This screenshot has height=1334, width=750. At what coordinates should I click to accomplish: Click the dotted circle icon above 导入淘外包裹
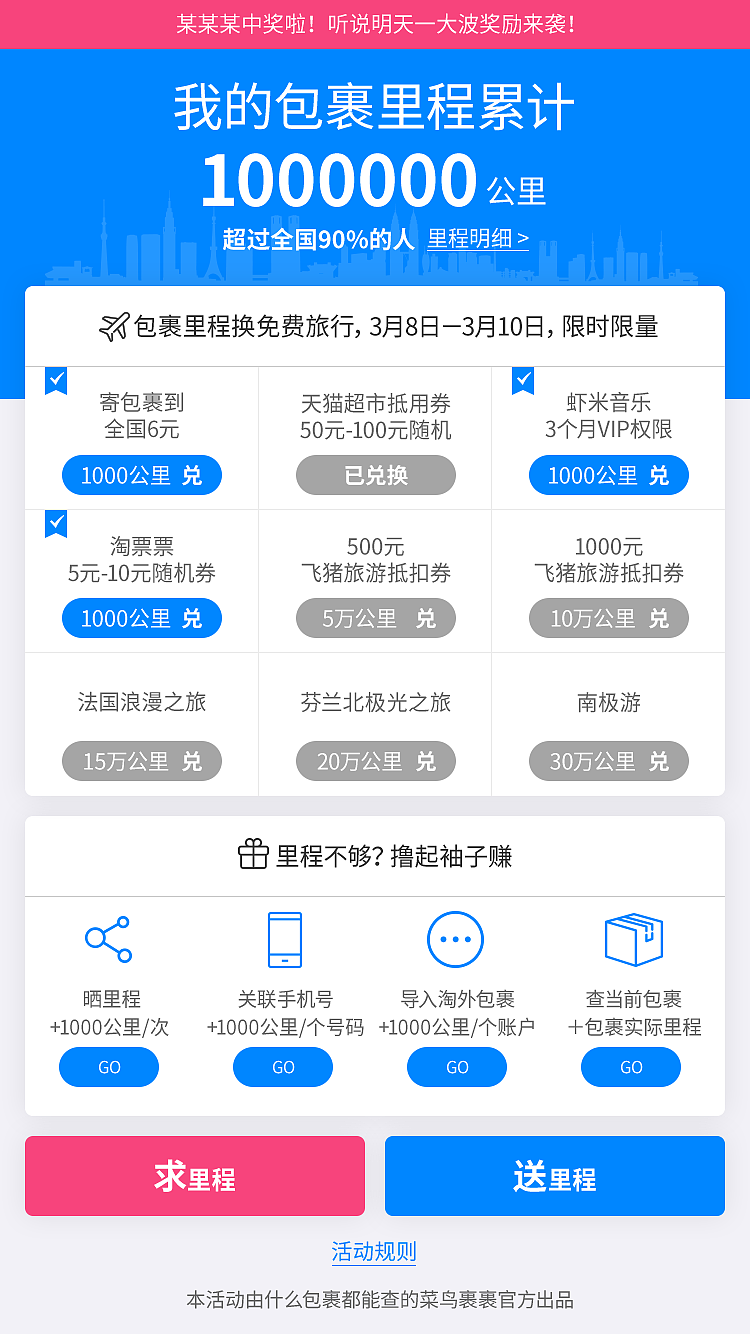click(456, 938)
